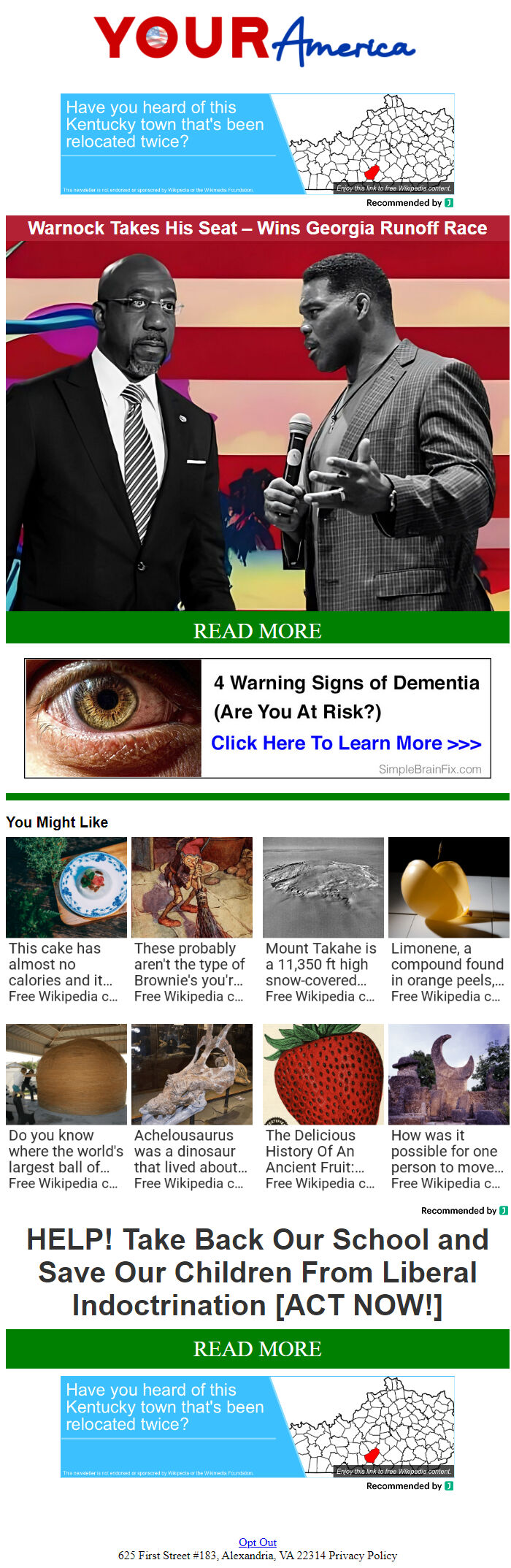Open the world's largest ball article tile
The image size is (511, 1568).
pyautogui.click(x=66, y=1106)
